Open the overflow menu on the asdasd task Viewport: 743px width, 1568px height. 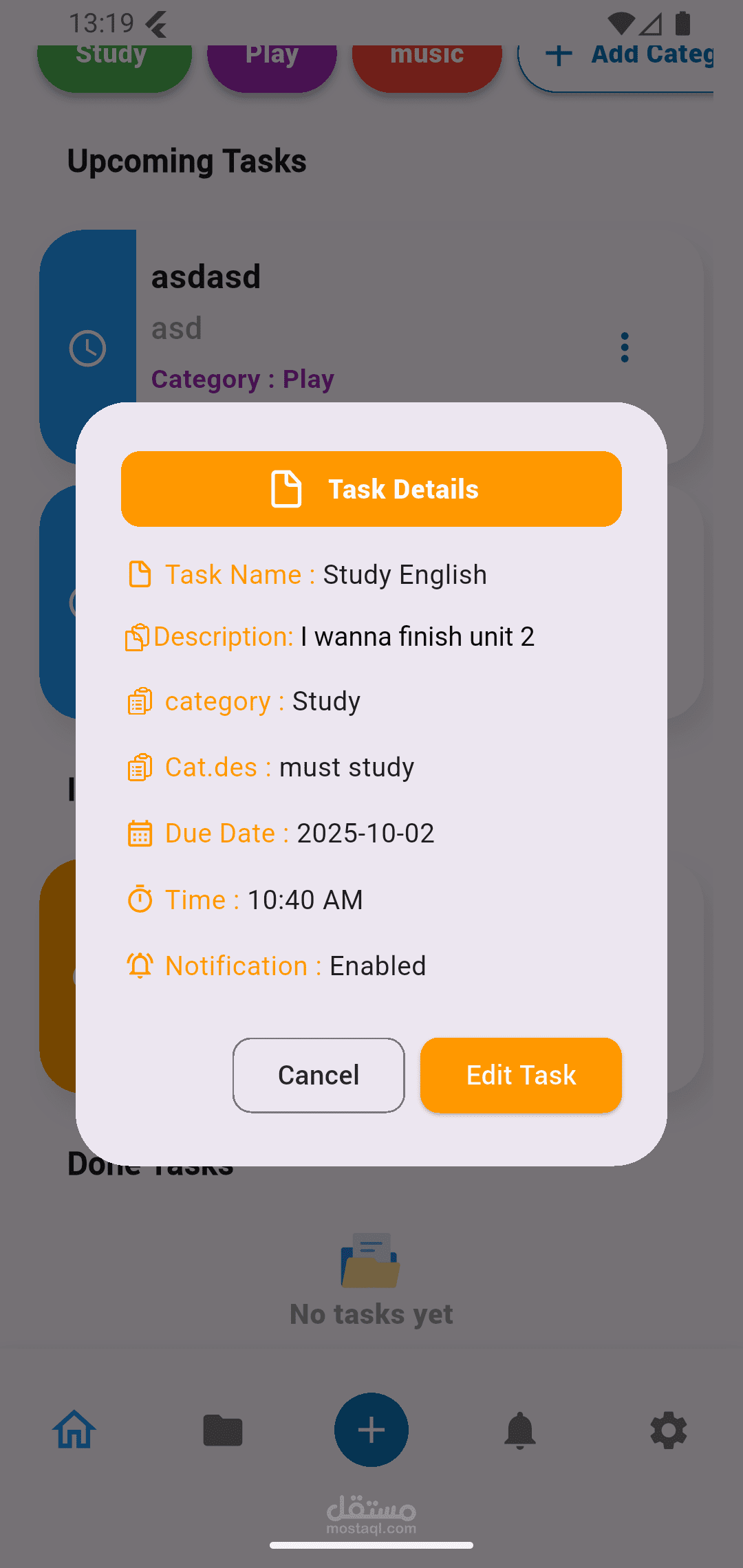[x=625, y=347]
